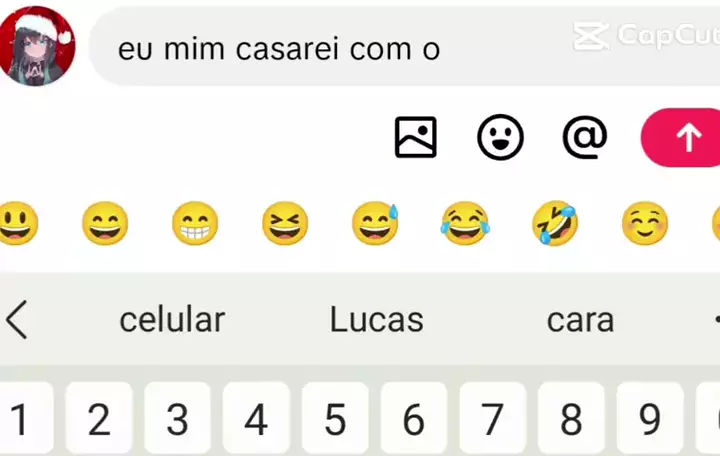Image resolution: width=720 pixels, height=456 pixels.
Task: Choose the suggestion "celular"
Action: [x=172, y=320]
